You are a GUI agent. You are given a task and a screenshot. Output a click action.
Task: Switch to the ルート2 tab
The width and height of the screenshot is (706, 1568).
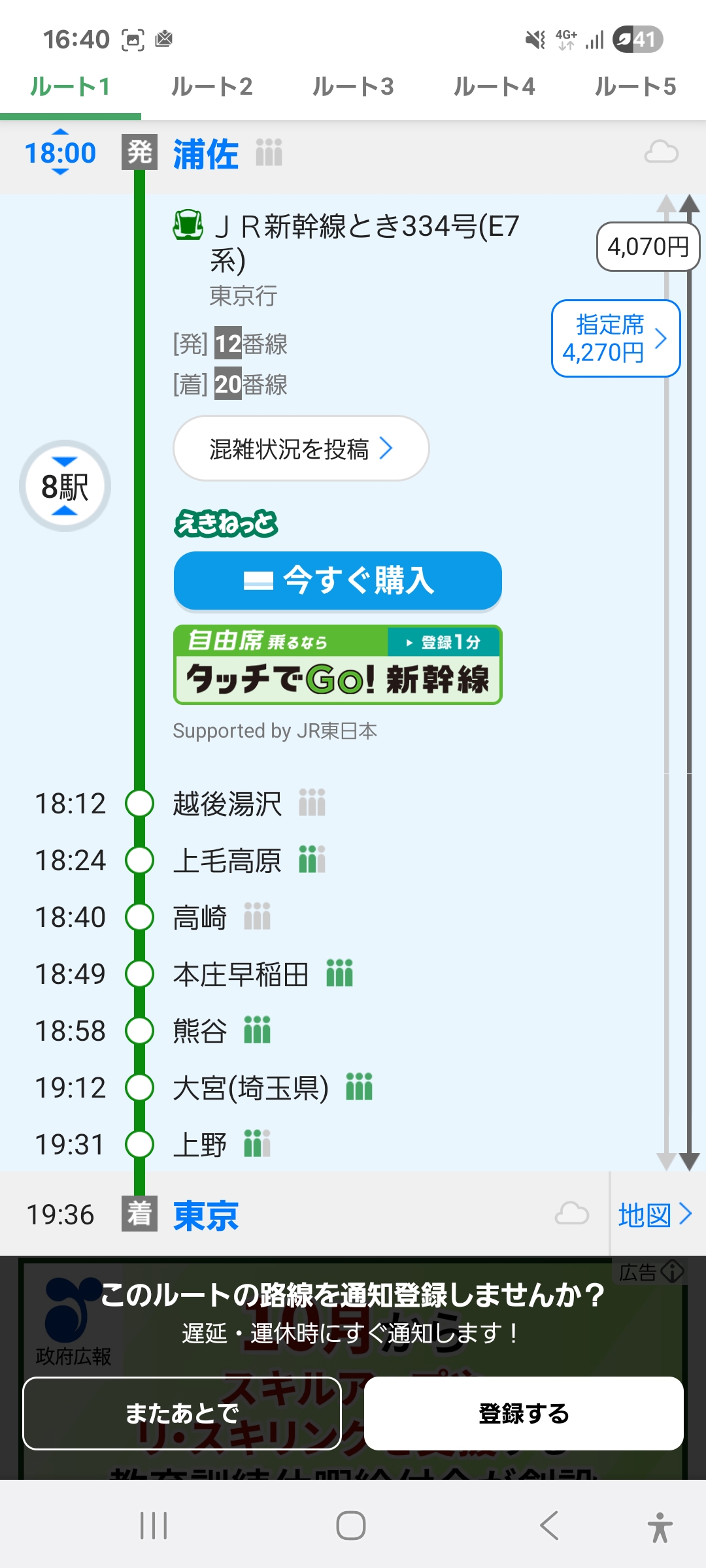point(211,87)
